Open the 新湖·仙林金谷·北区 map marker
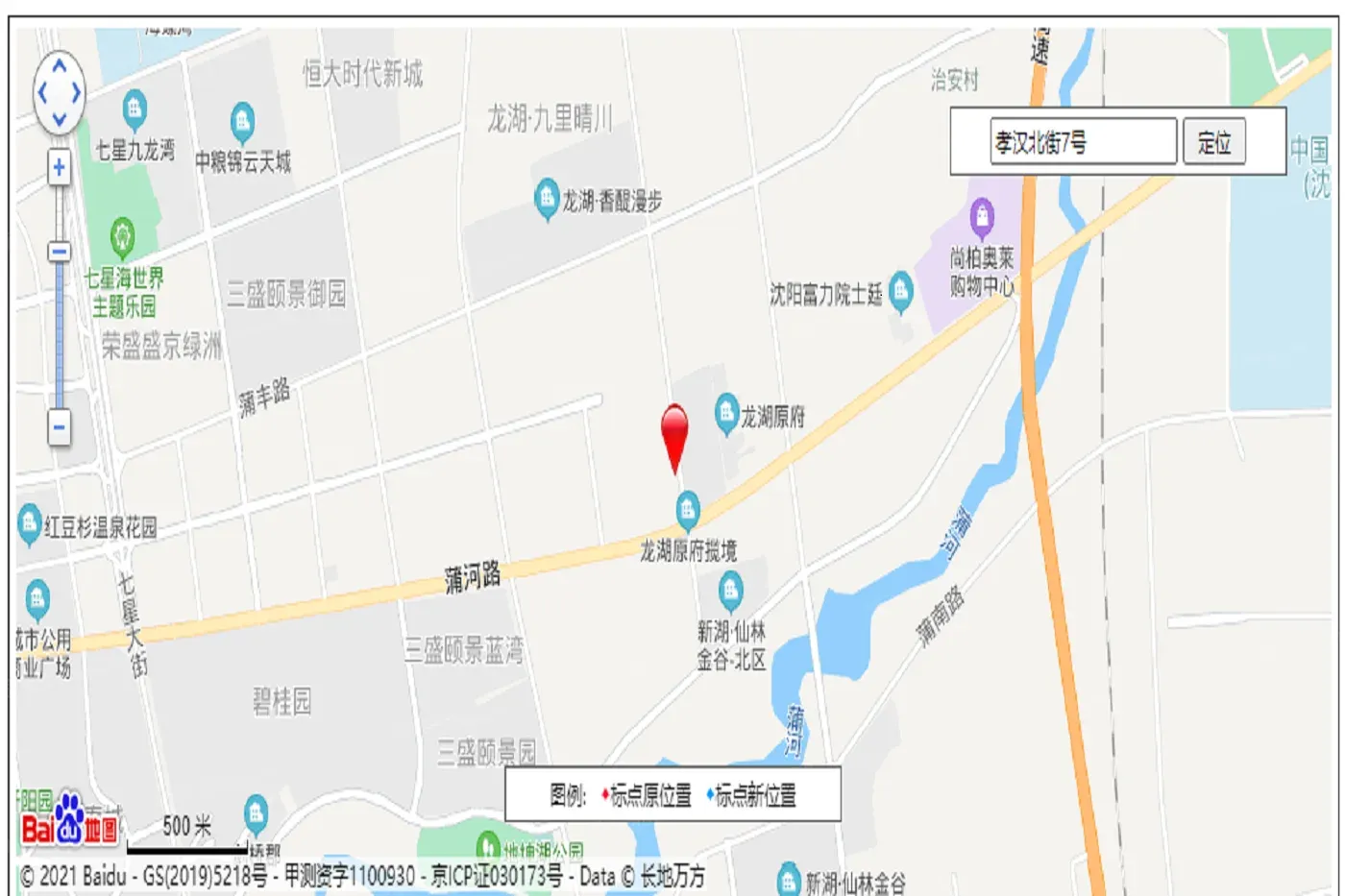Image resolution: width=1345 pixels, height=896 pixels. tap(731, 591)
